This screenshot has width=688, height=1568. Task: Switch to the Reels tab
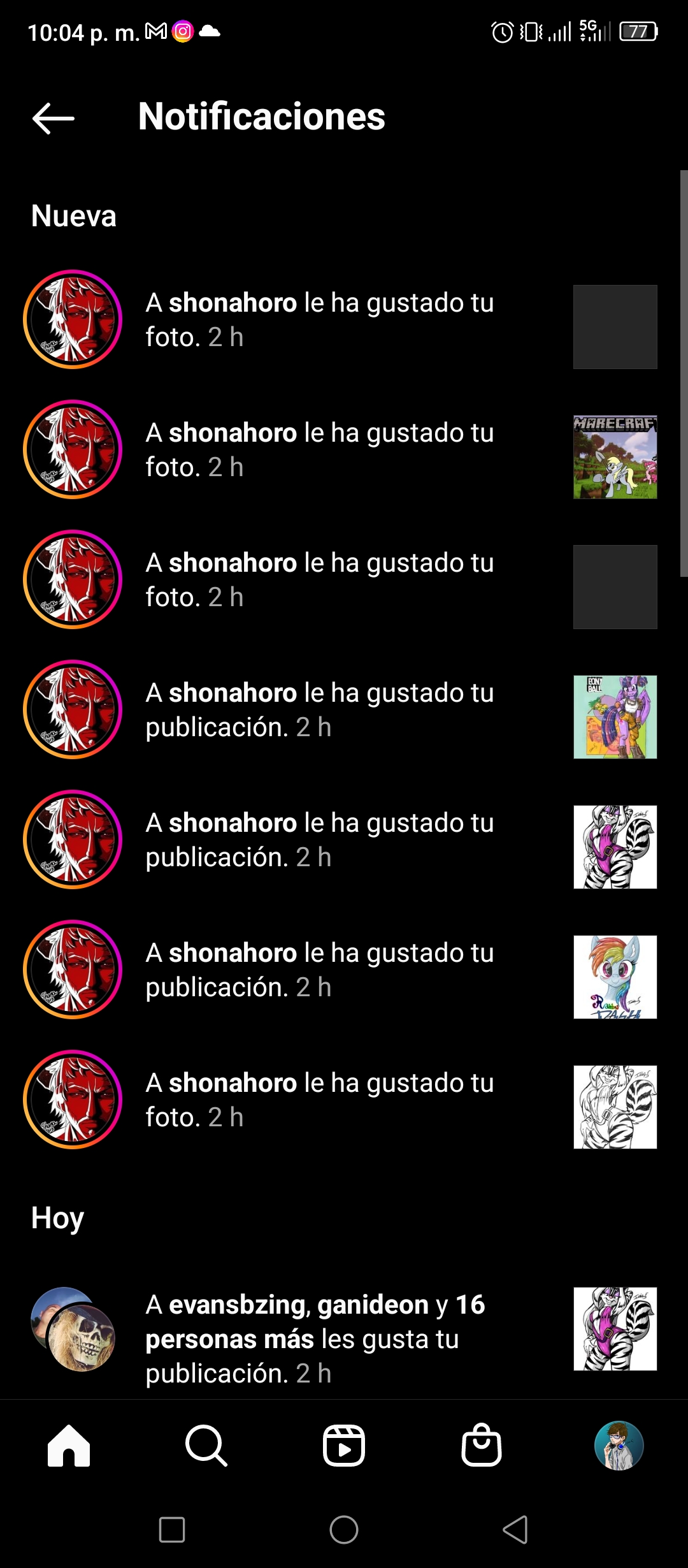344,1446
